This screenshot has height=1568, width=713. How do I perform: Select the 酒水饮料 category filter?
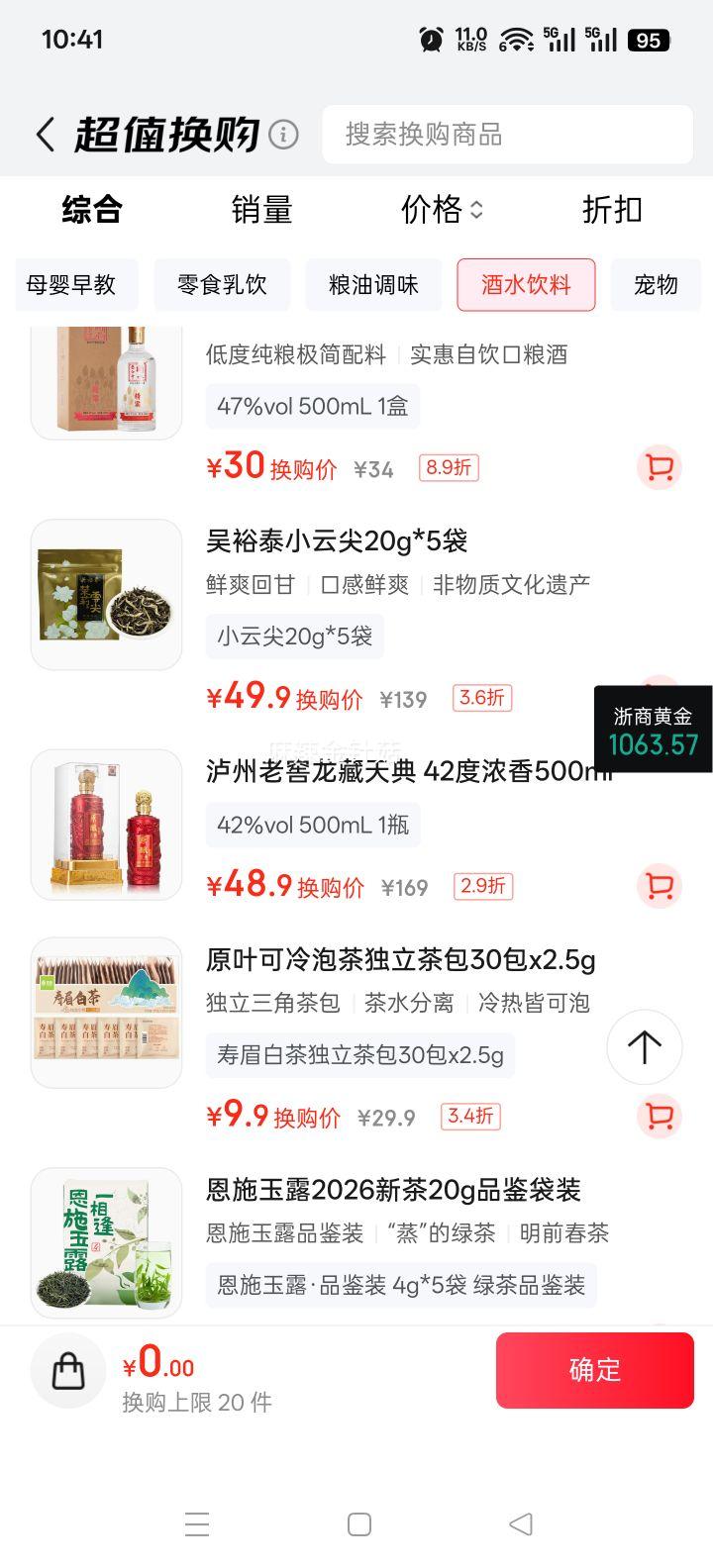click(526, 285)
